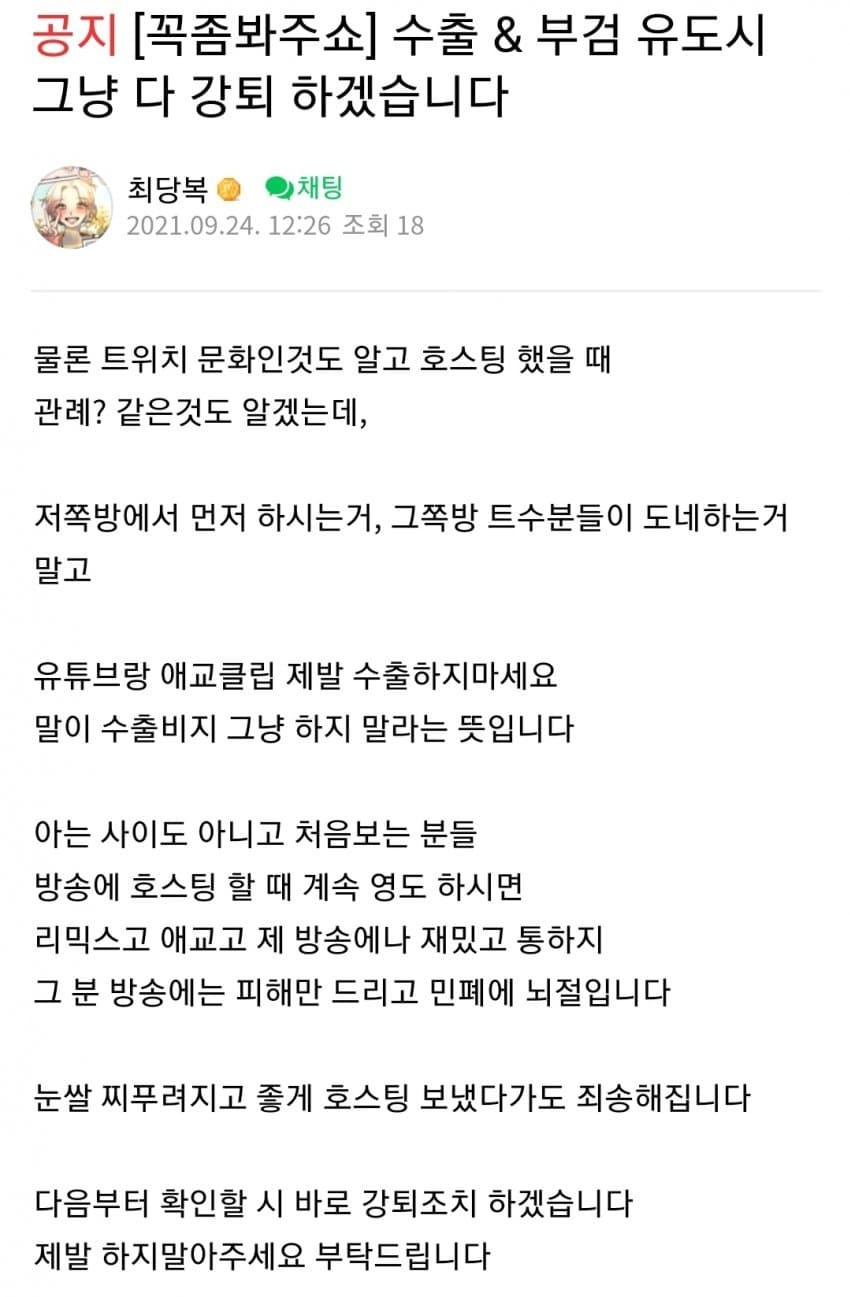The height and width of the screenshot is (1297, 850).
Task: Start a chat via 채팅 link
Action: [x=304, y=187]
